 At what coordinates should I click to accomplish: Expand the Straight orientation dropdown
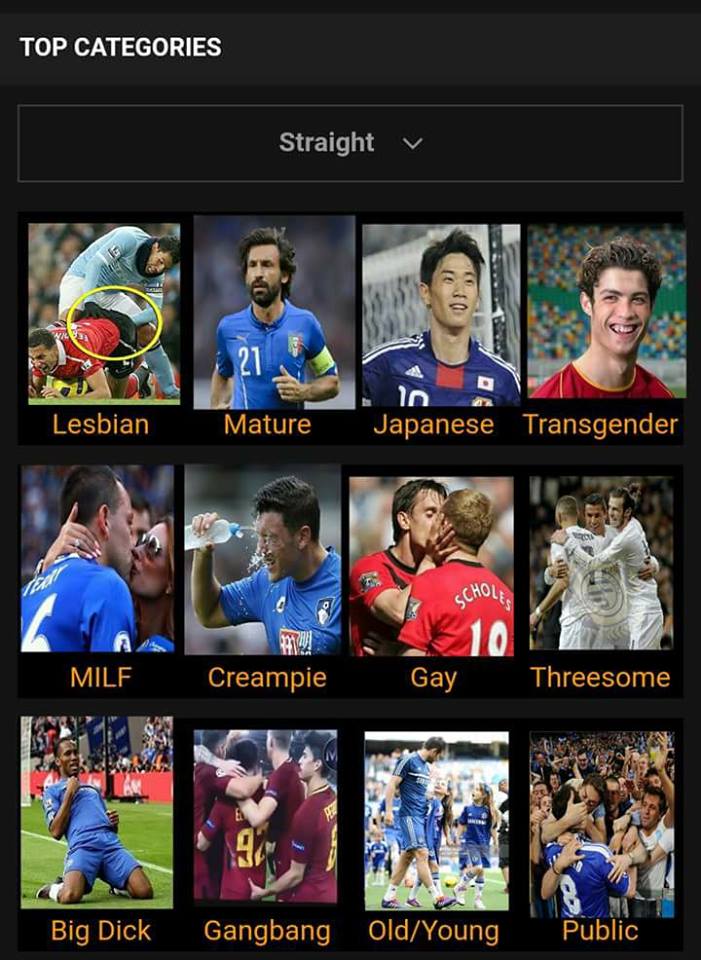[350, 143]
